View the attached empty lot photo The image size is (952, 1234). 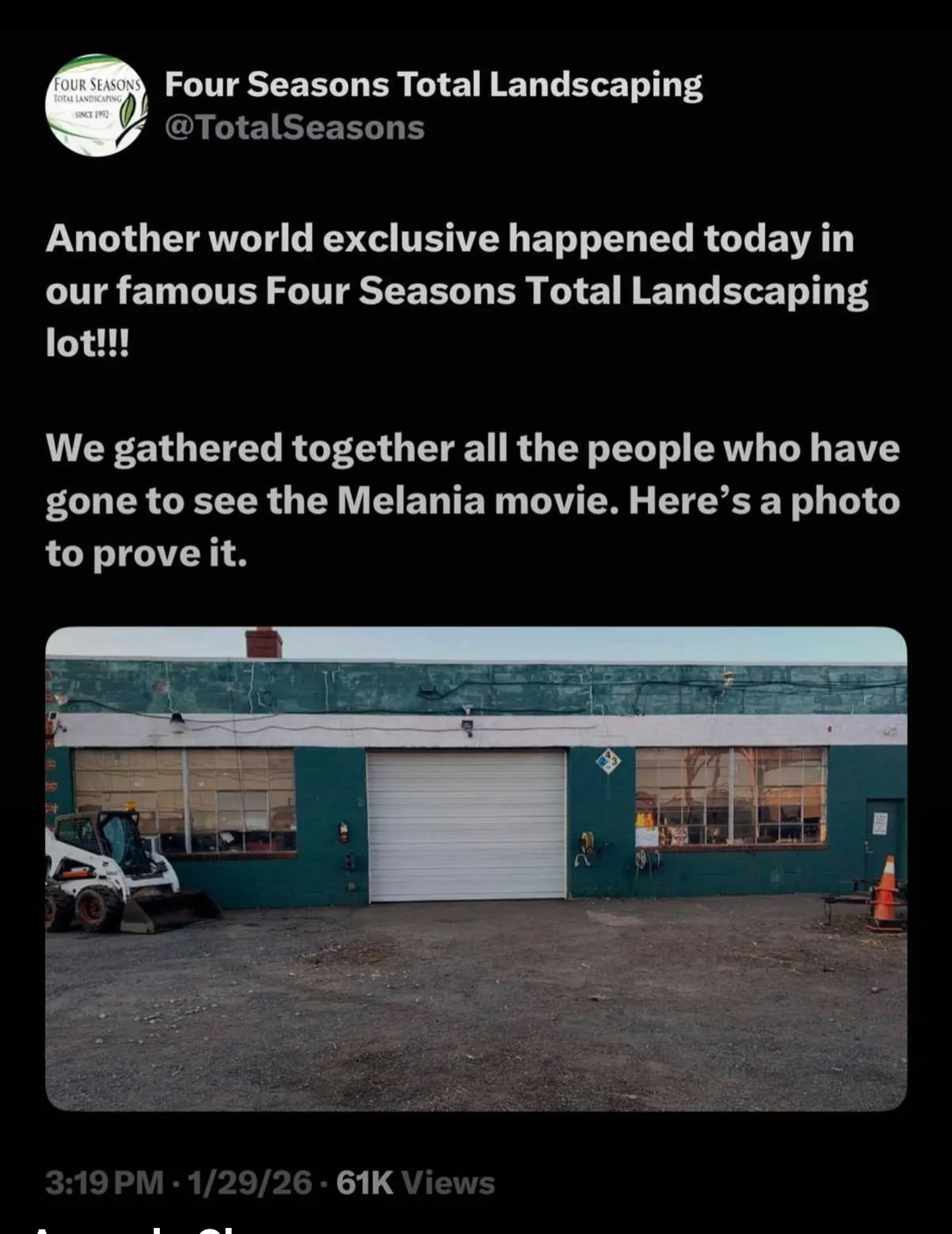pyautogui.click(x=476, y=869)
